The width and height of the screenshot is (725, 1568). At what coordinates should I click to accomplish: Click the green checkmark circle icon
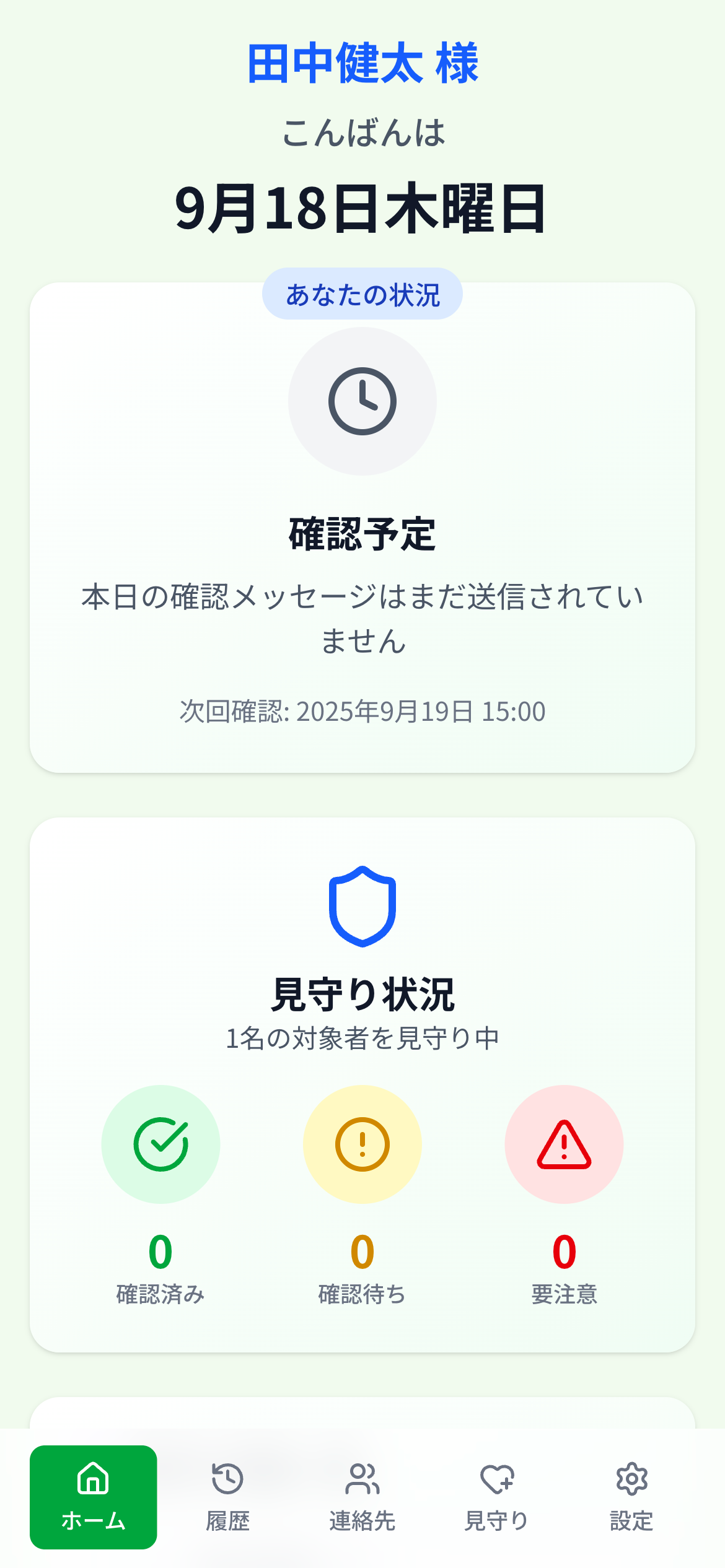[160, 1144]
